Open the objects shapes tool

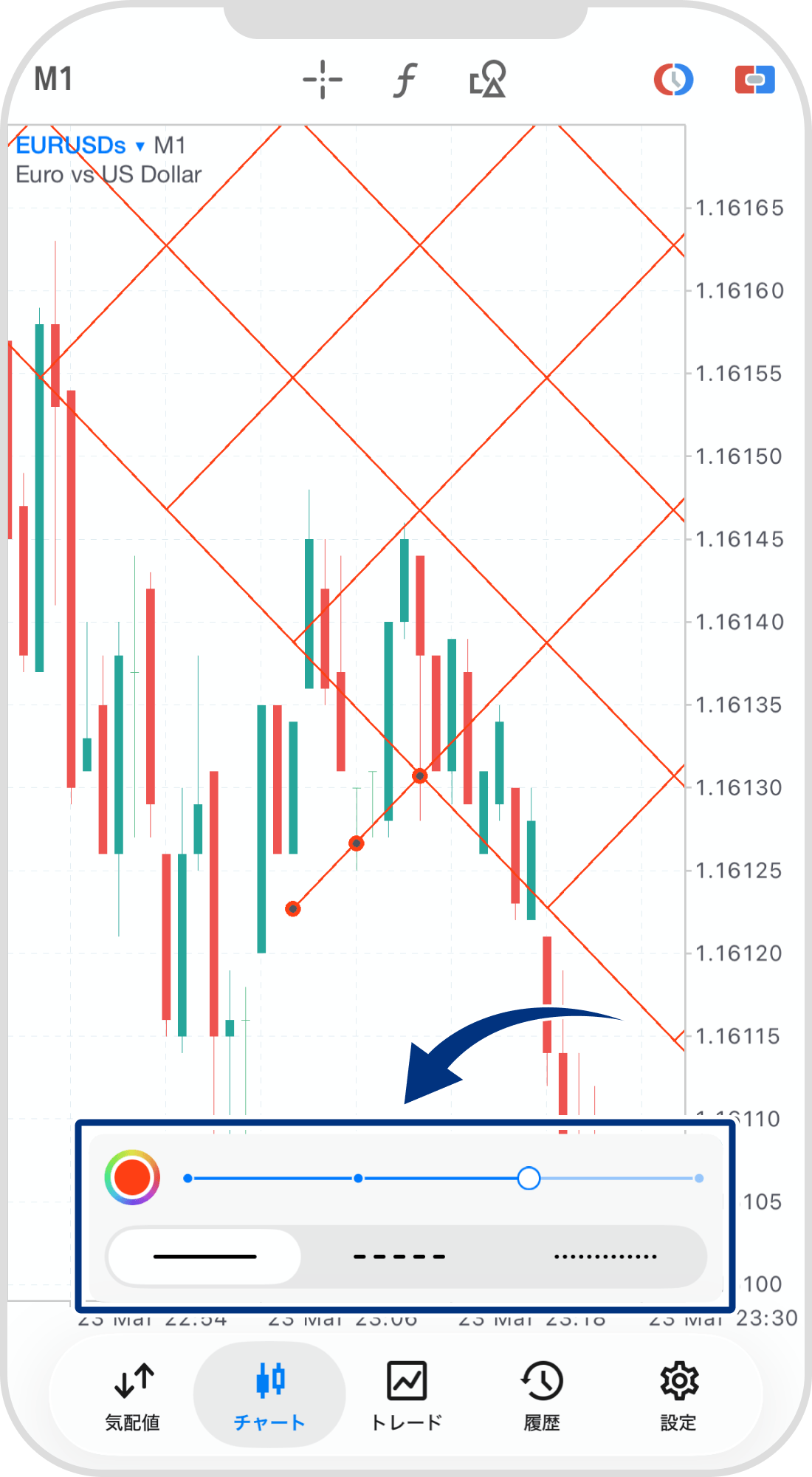[x=487, y=79]
